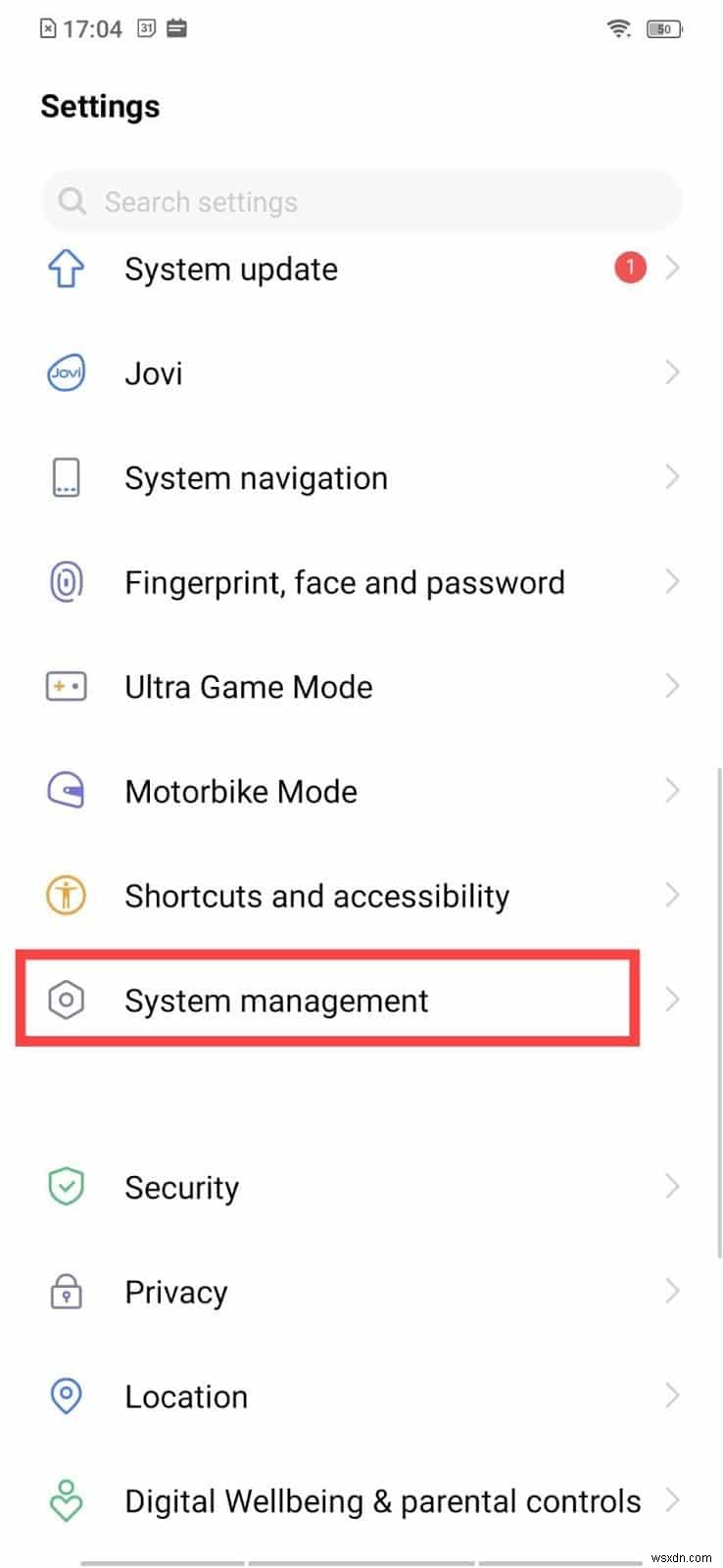The height and width of the screenshot is (1568, 723).
Task: Expand the System management entry via its chevron
Action: (x=672, y=1000)
